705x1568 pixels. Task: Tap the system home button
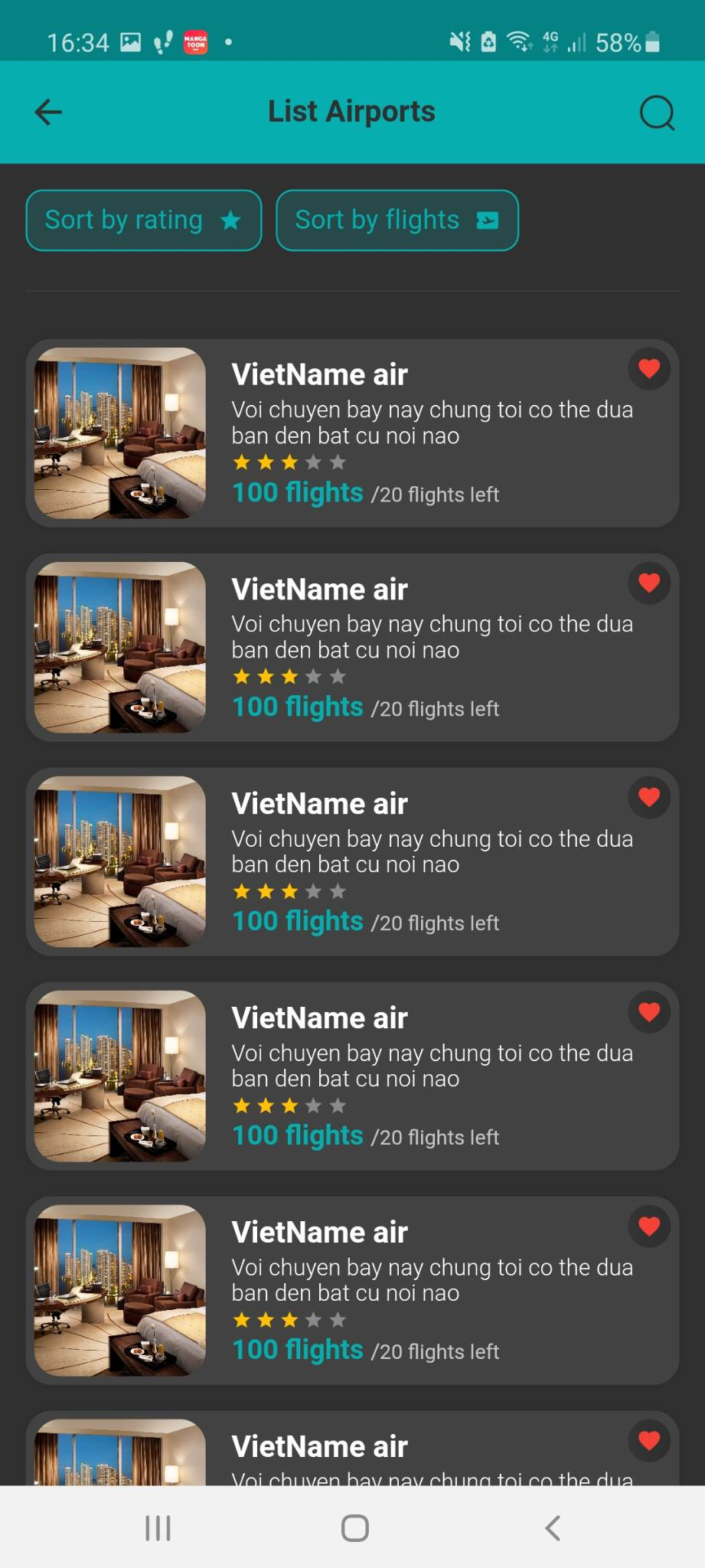tap(354, 1528)
